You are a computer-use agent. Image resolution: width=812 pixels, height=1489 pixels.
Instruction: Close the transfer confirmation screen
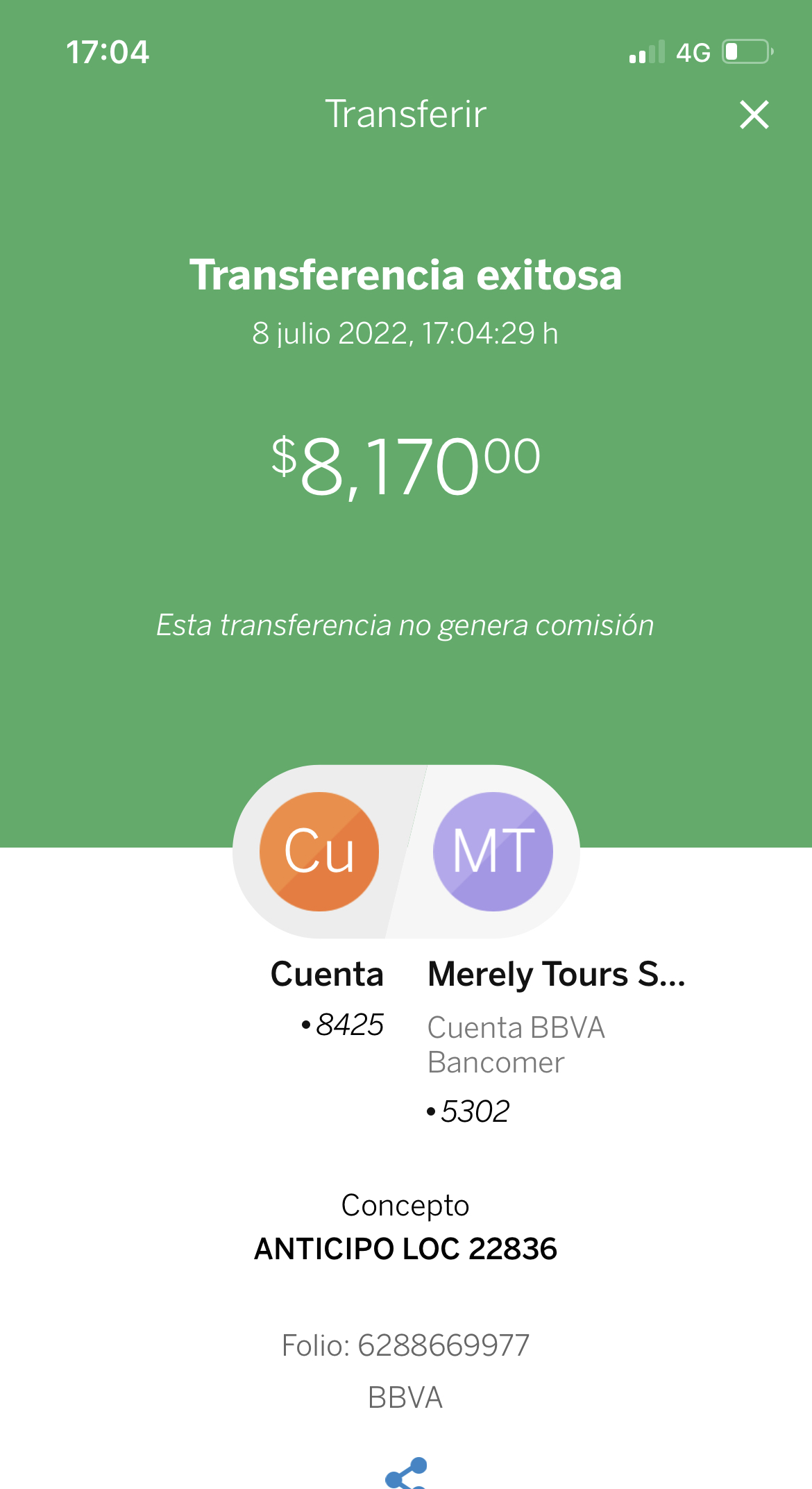click(x=754, y=115)
